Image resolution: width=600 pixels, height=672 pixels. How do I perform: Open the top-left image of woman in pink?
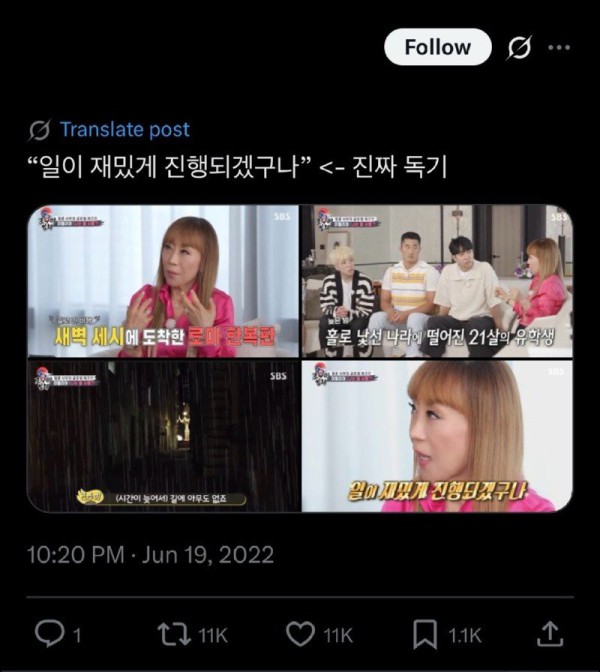click(x=163, y=280)
